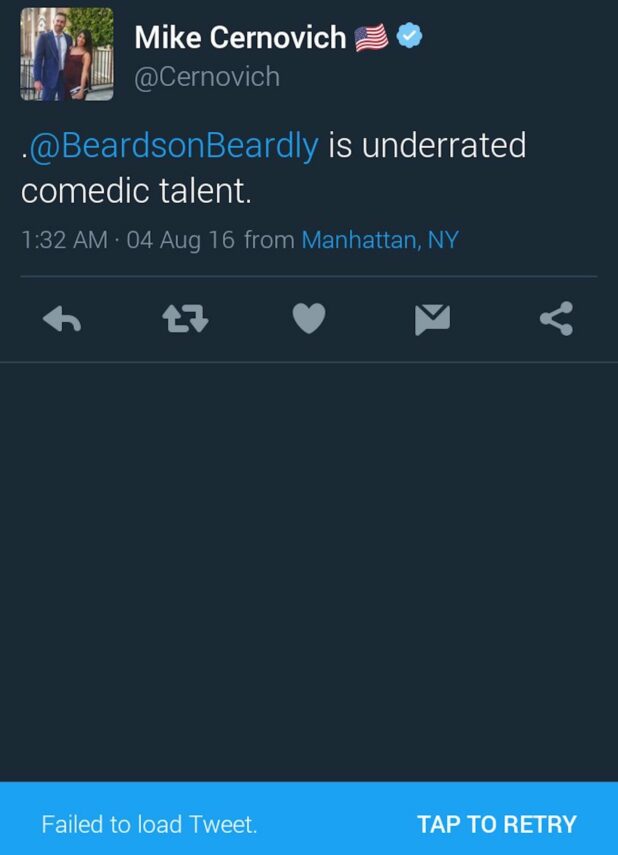Retweet Mike Cernovich's tweet
This screenshot has width=618, height=855.
coord(185,319)
